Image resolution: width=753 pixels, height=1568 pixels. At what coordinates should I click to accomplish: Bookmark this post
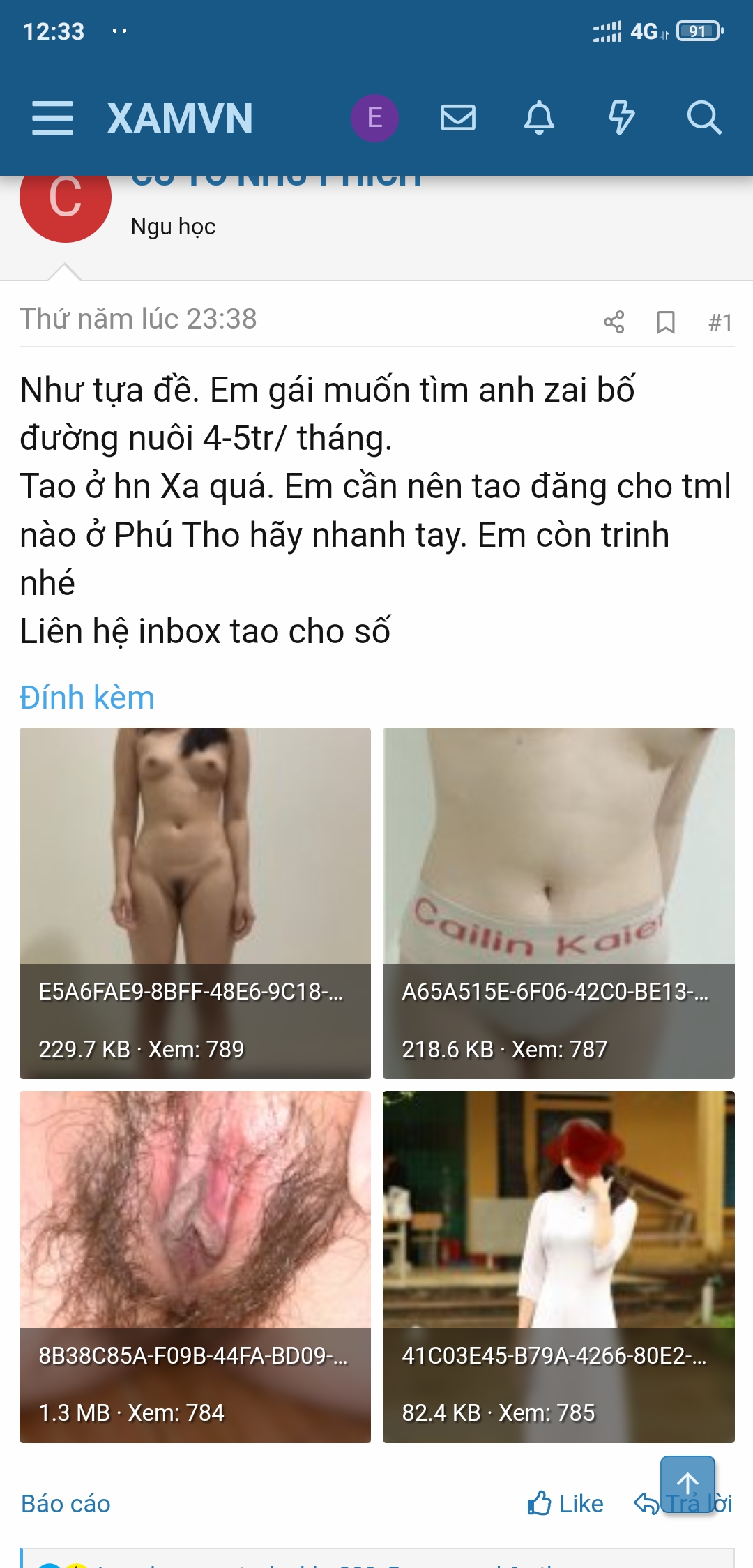pyautogui.click(x=666, y=322)
